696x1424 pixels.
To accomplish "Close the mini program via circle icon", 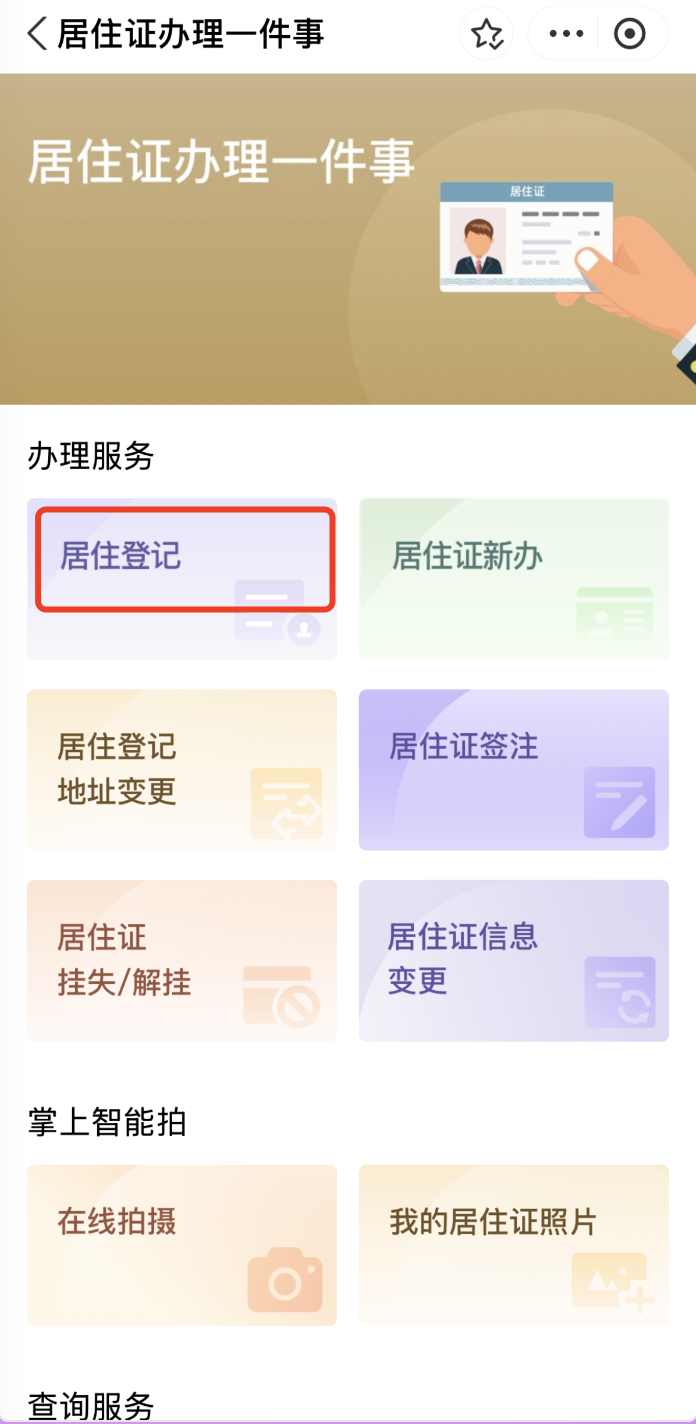I will 629,35.
